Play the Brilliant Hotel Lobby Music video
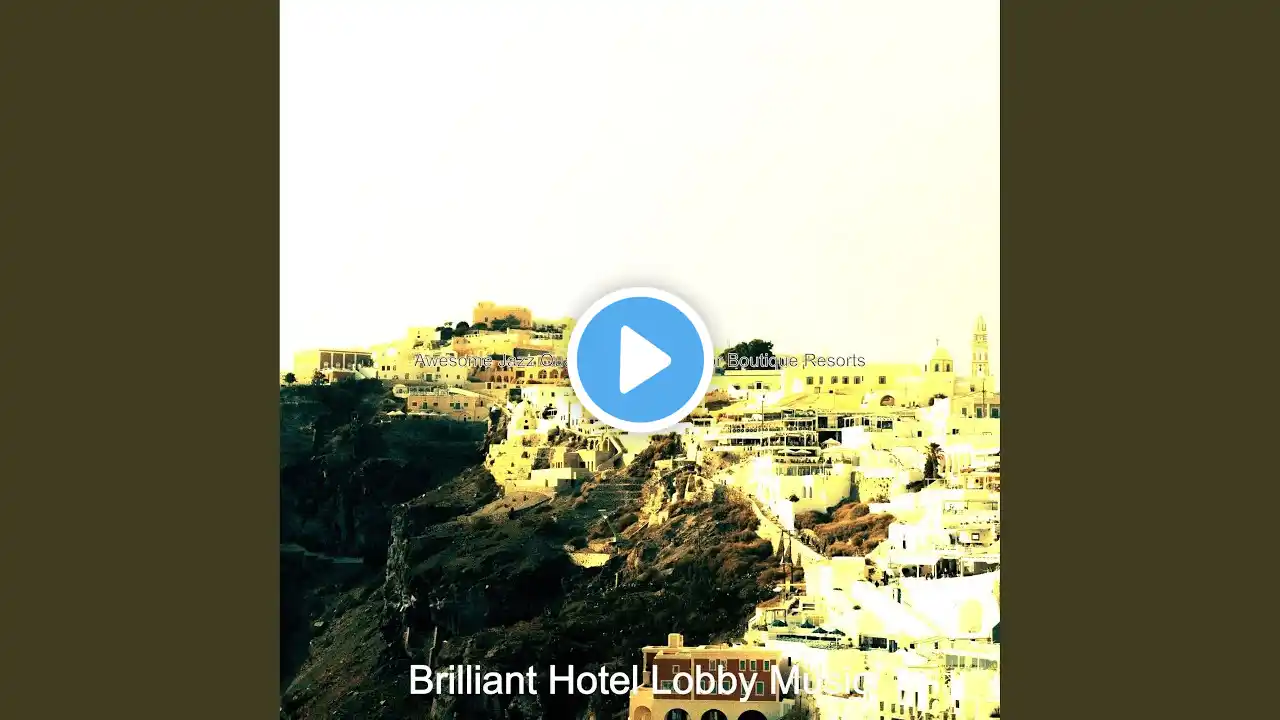This screenshot has height=720, width=1280. pos(640,360)
